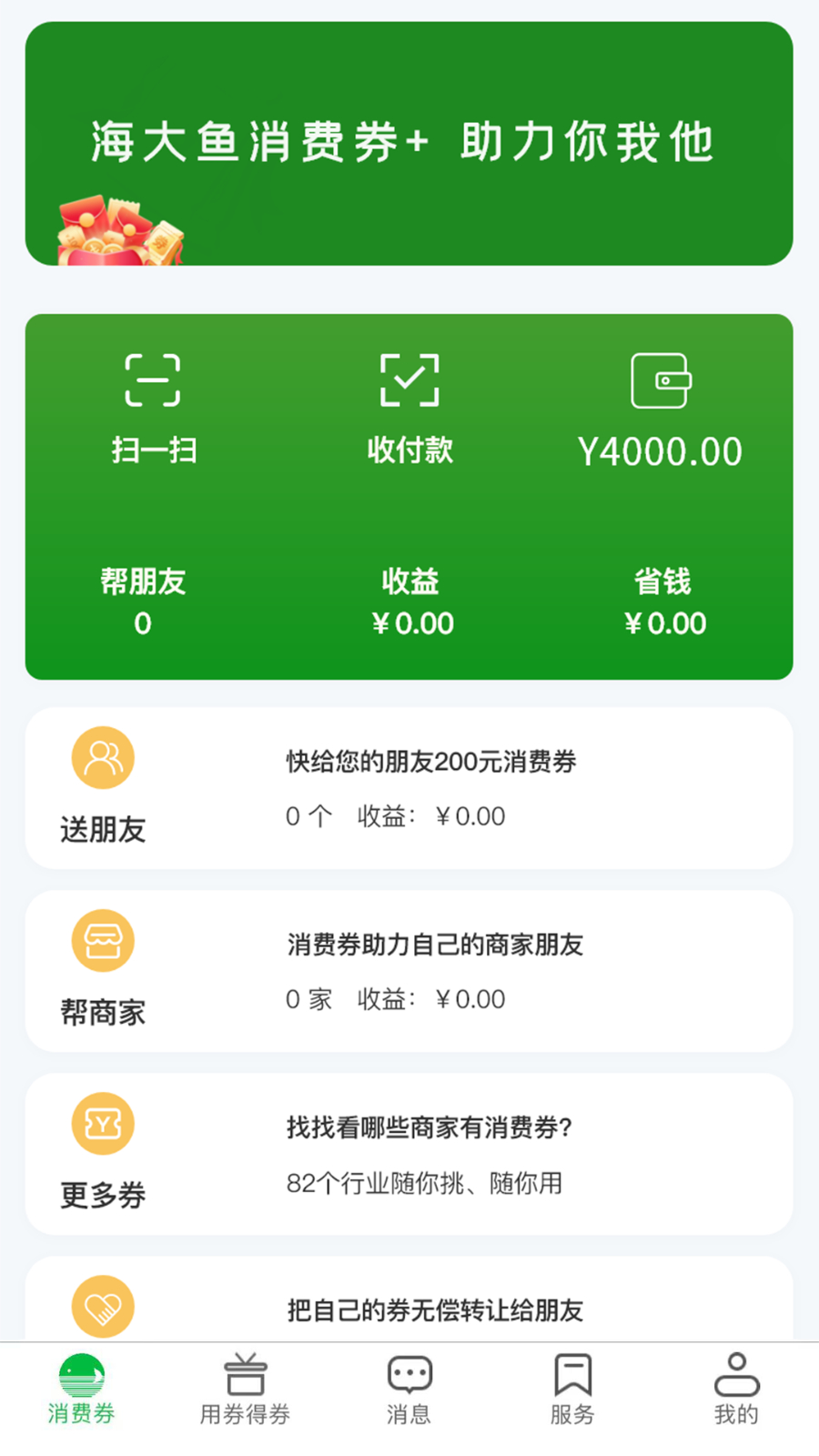The width and height of the screenshot is (819, 1456).
Task: Tap the 扫一扫 scan icon
Action: (x=155, y=380)
